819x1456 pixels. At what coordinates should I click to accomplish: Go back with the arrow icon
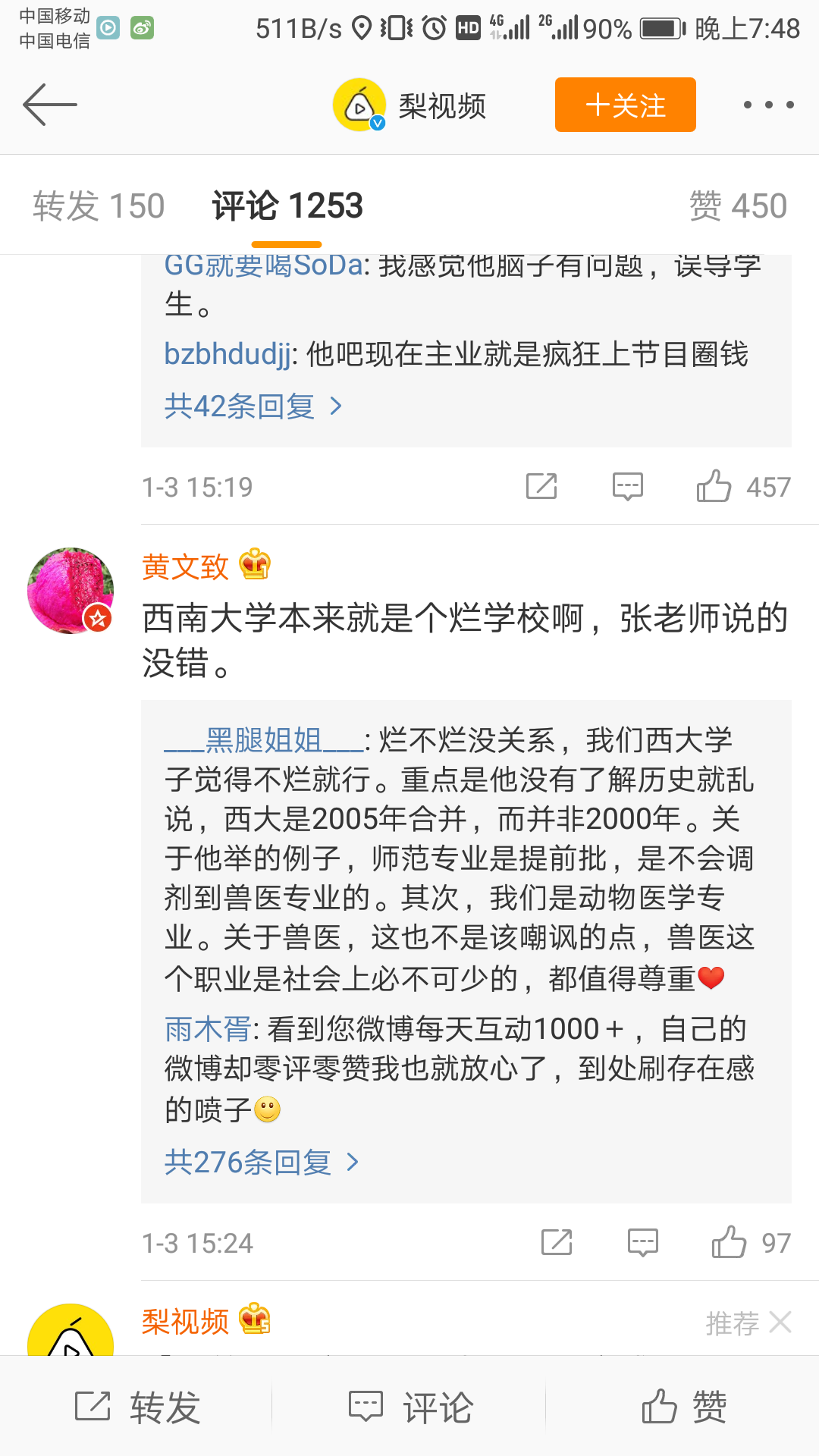50,105
